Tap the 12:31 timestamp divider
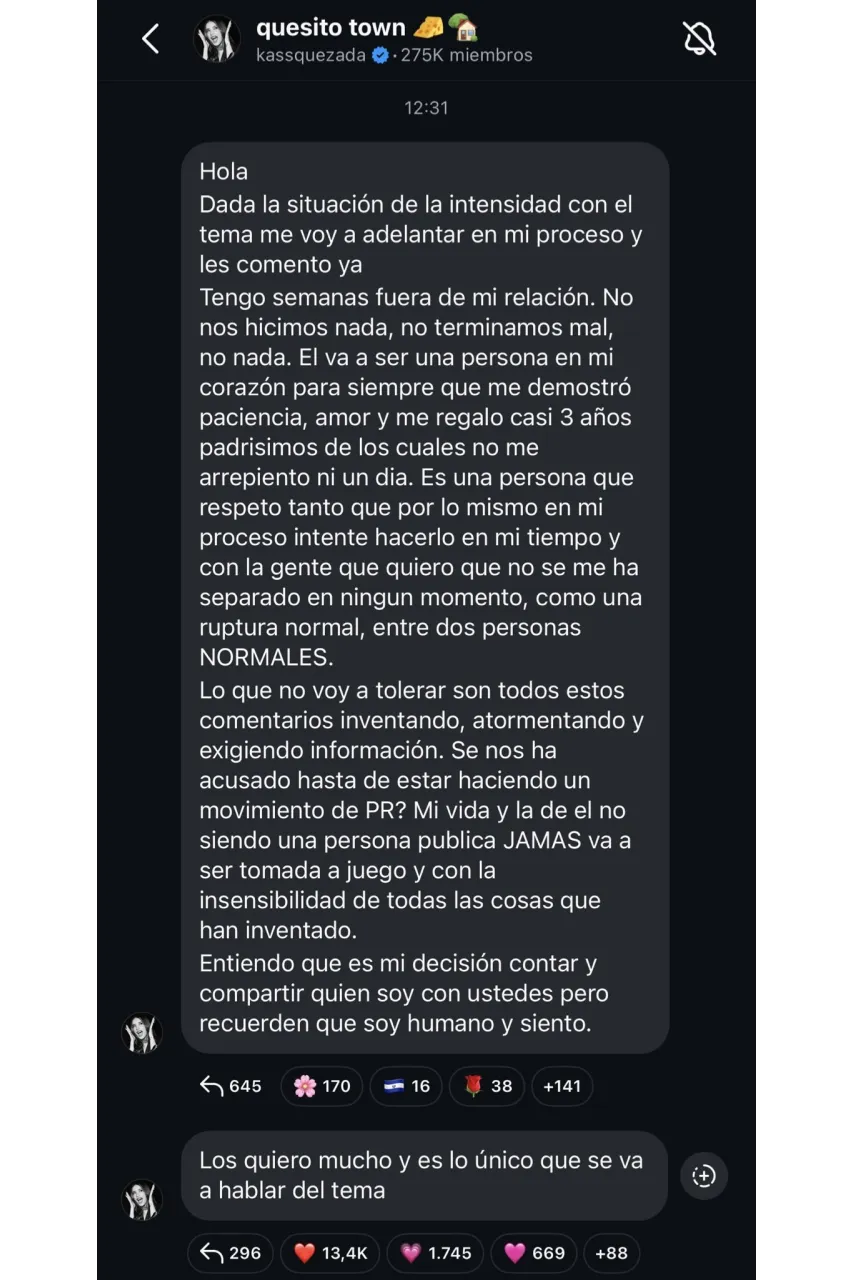This screenshot has width=853, height=1280. [427, 105]
